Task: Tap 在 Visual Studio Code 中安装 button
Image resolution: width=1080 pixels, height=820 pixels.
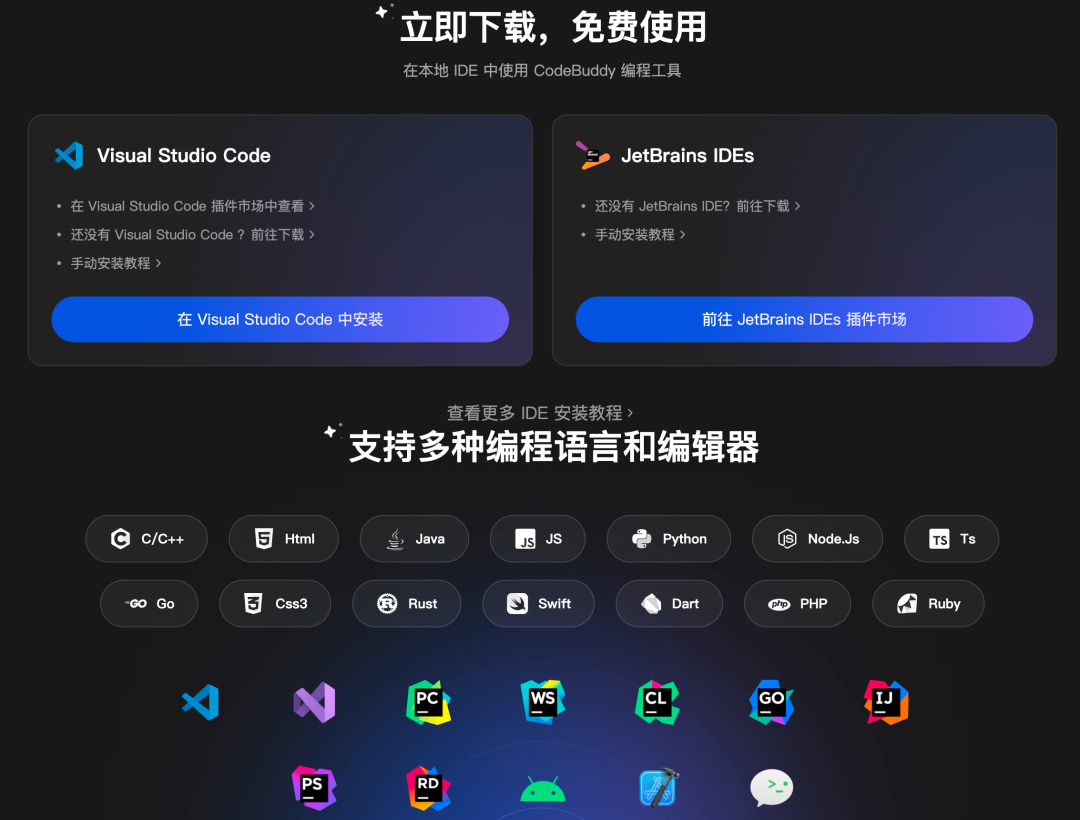Action: click(280, 320)
